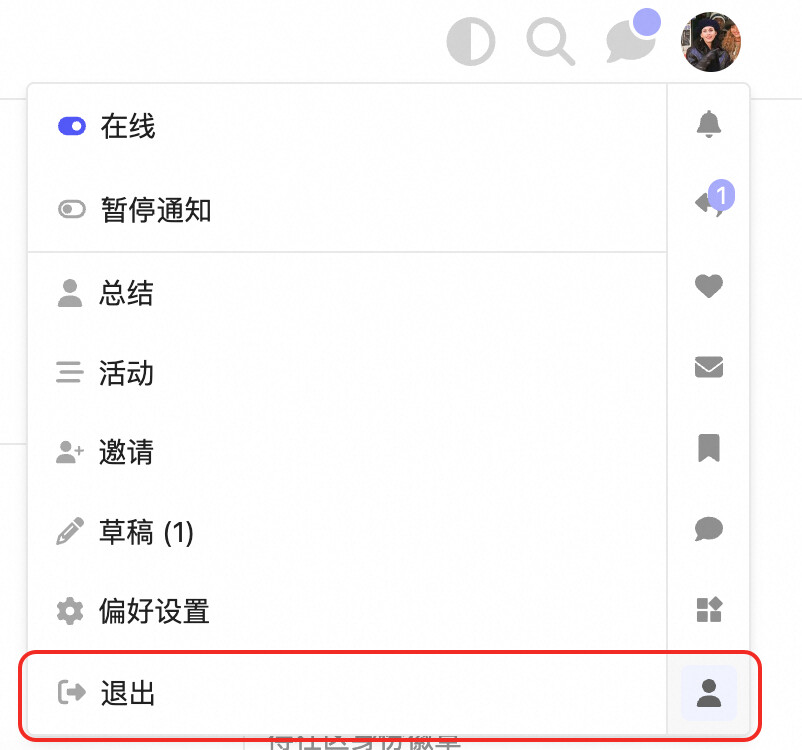Toggle the dark mode theme icon
The height and width of the screenshot is (750, 802).
point(471,42)
